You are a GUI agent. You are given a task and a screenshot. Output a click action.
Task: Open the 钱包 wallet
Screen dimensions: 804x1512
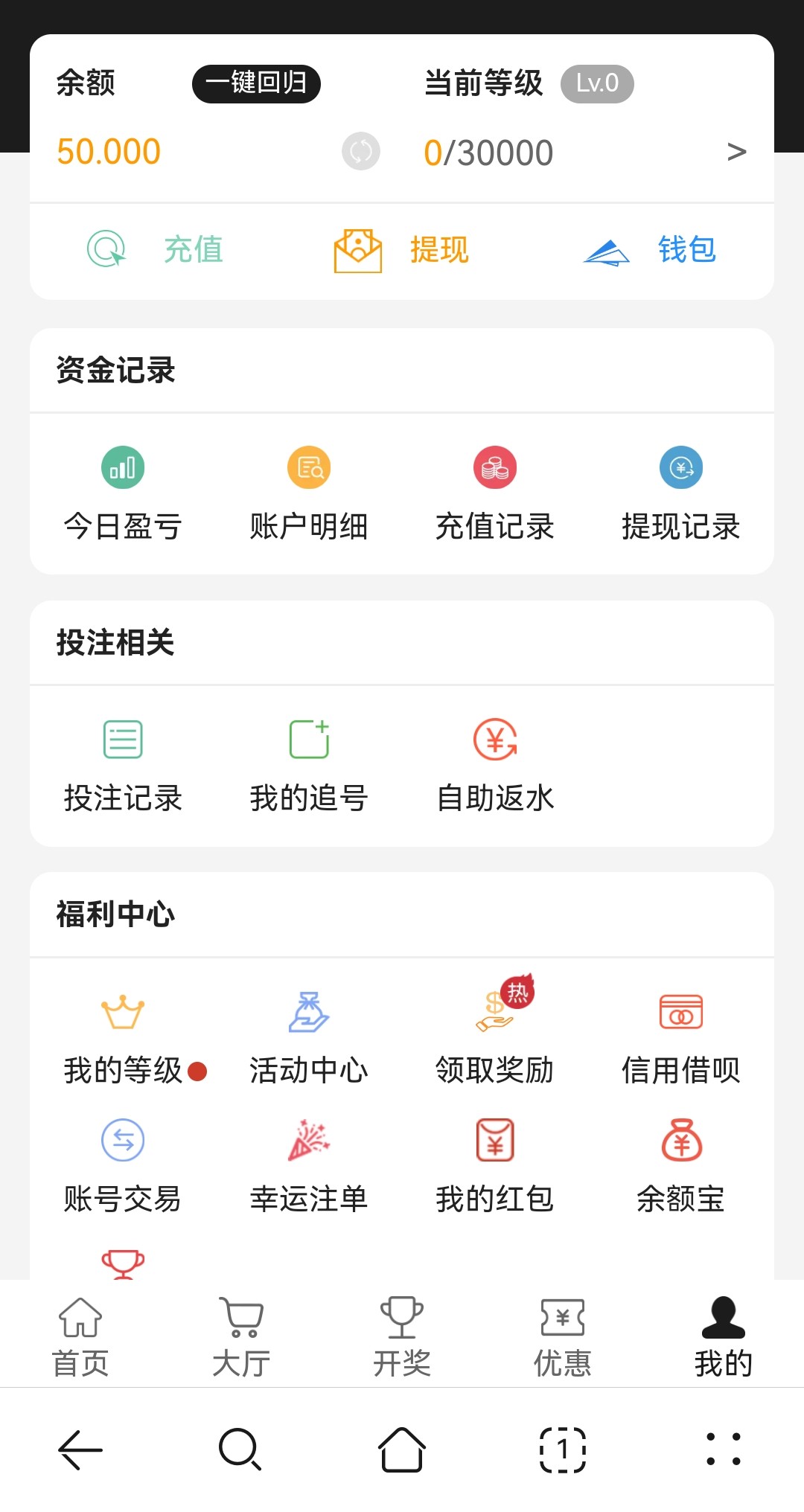649,250
